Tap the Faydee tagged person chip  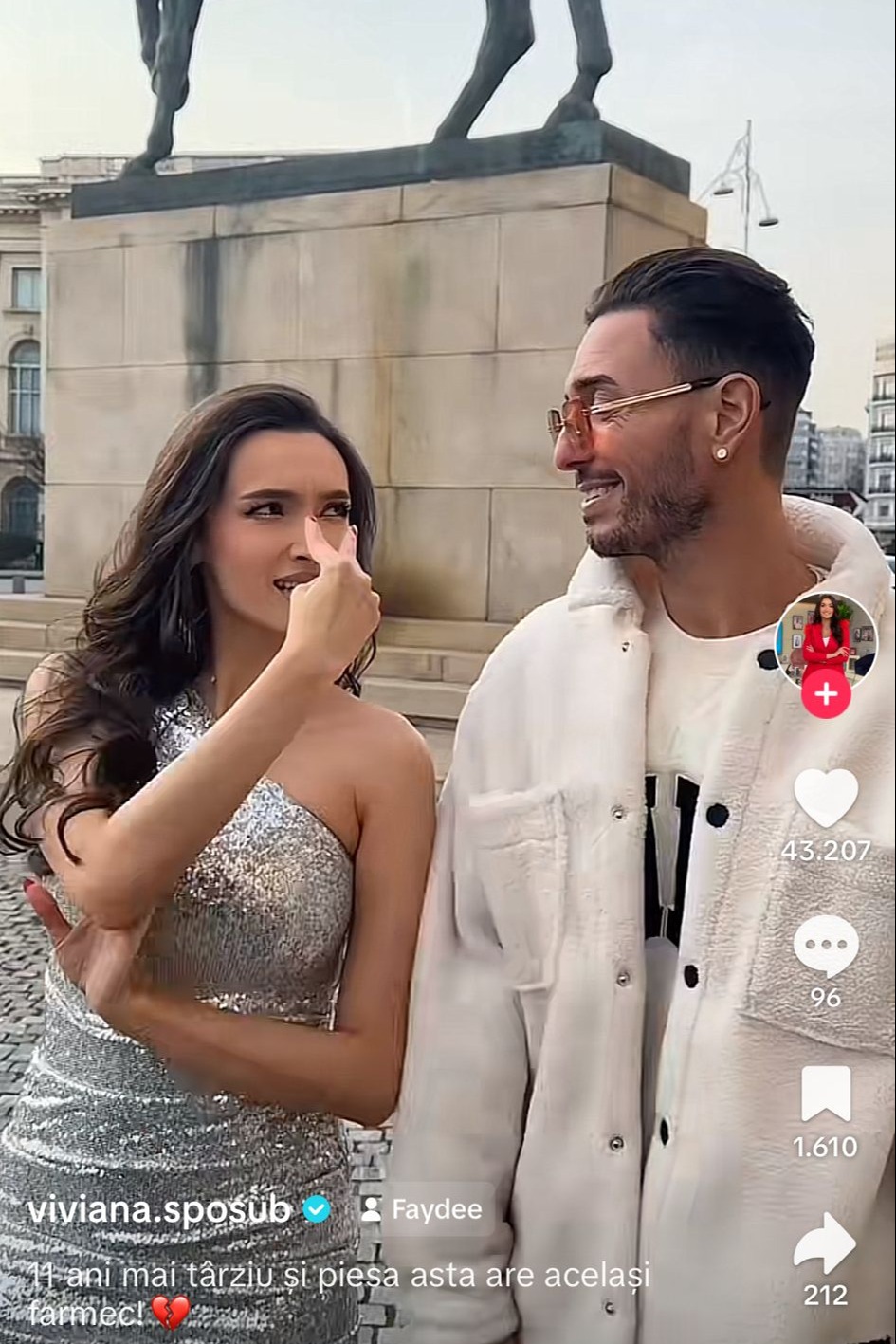(423, 1209)
